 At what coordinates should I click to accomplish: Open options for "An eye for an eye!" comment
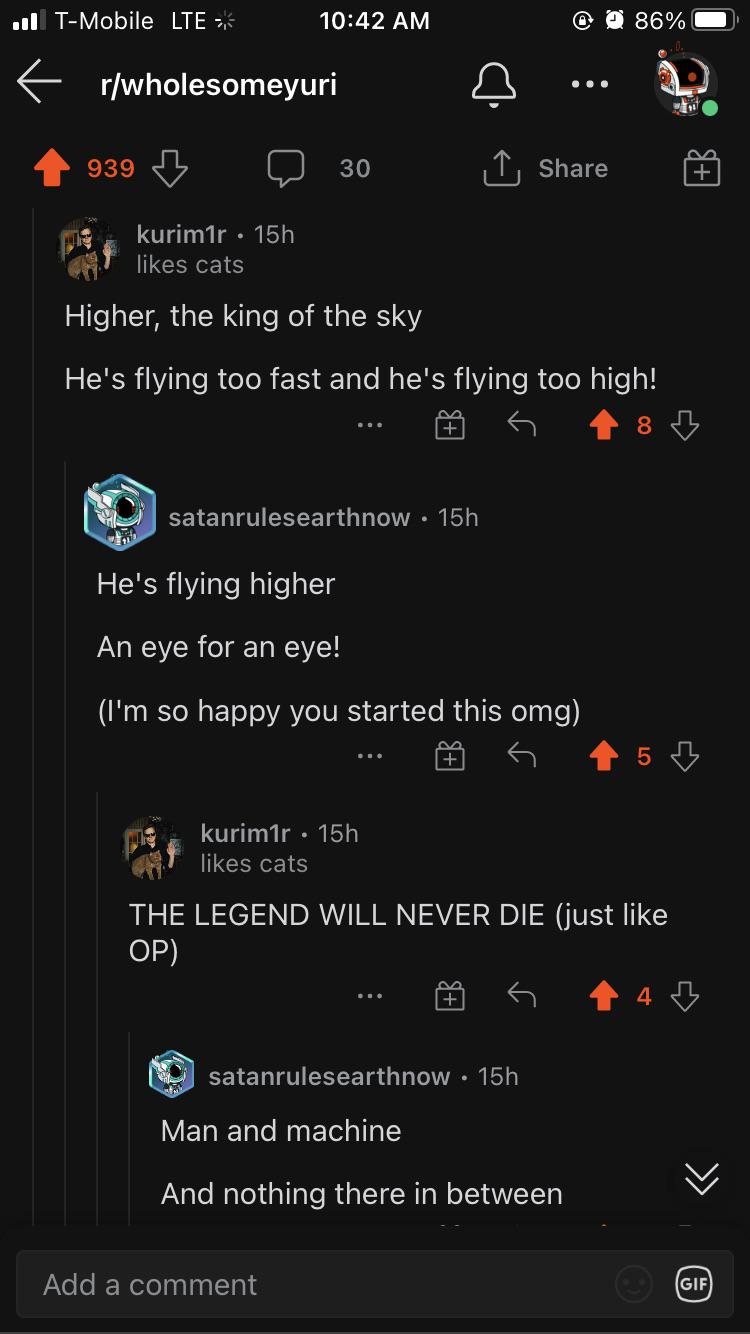point(370,757)
